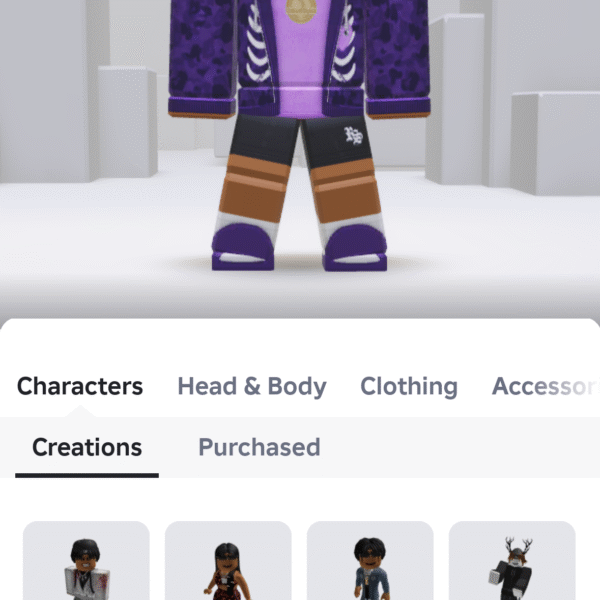Select the Creations sub-tab
600x600 pixels.
(x=87, y=447)
